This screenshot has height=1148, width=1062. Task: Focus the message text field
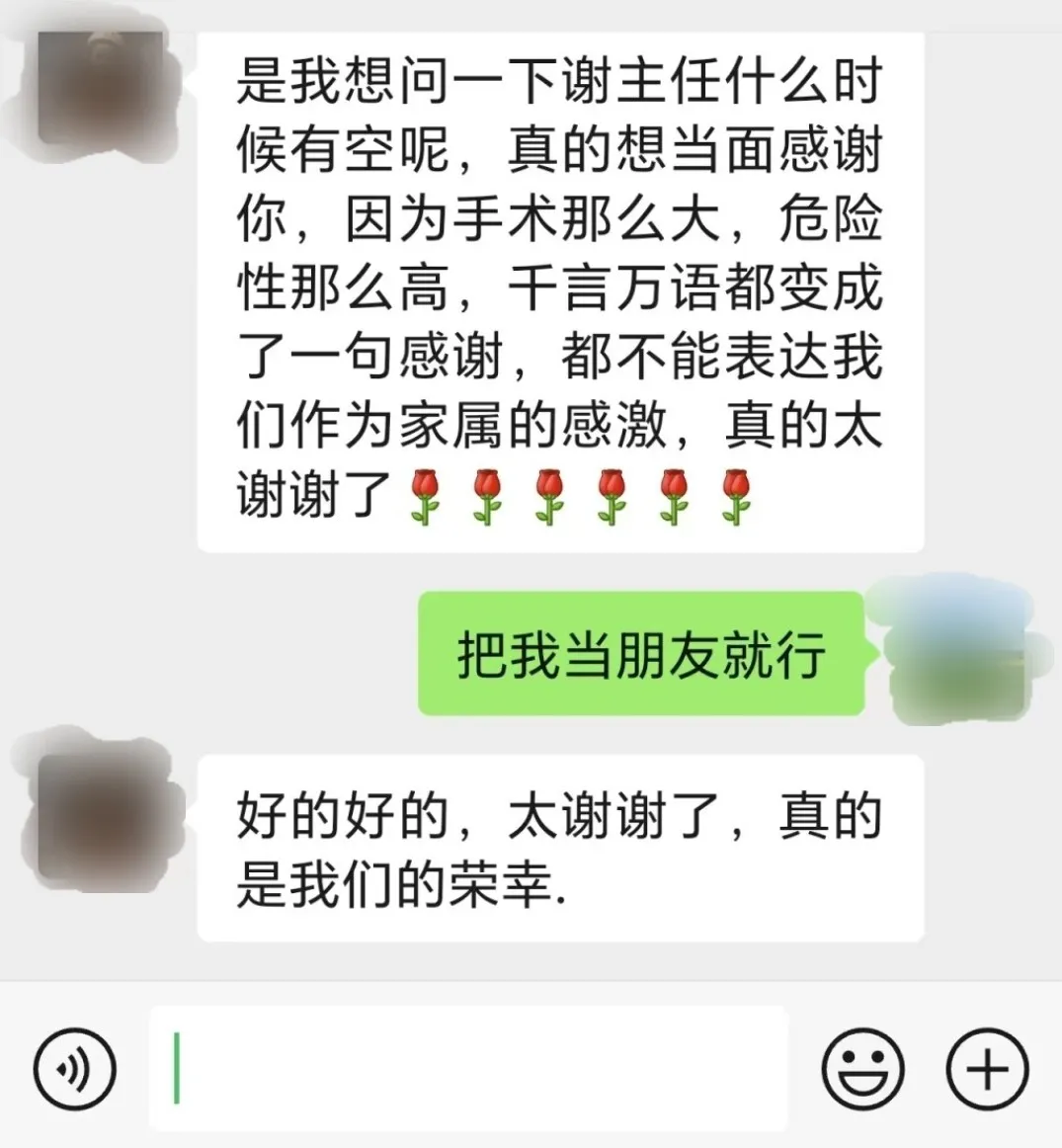pos(468,1069)
